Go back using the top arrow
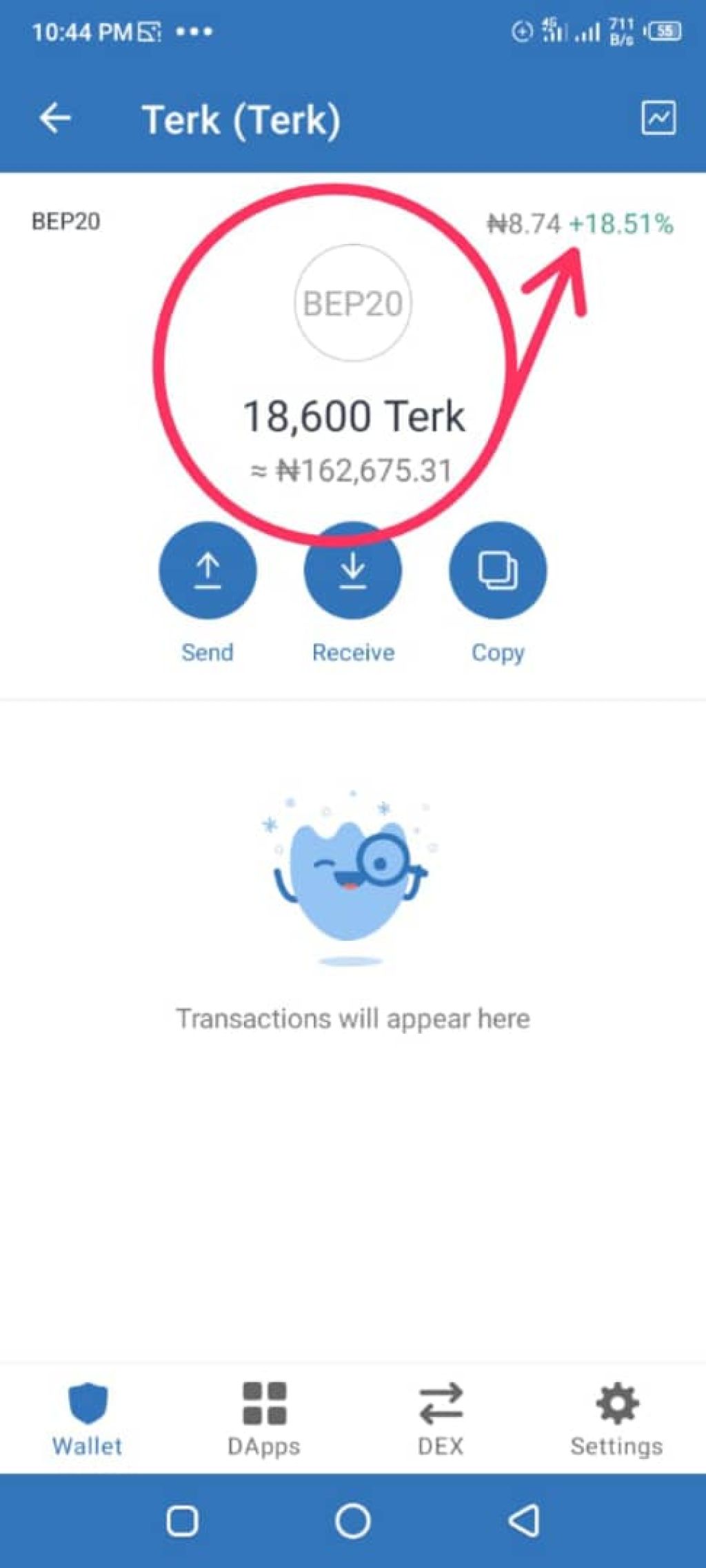 point(55,119)
